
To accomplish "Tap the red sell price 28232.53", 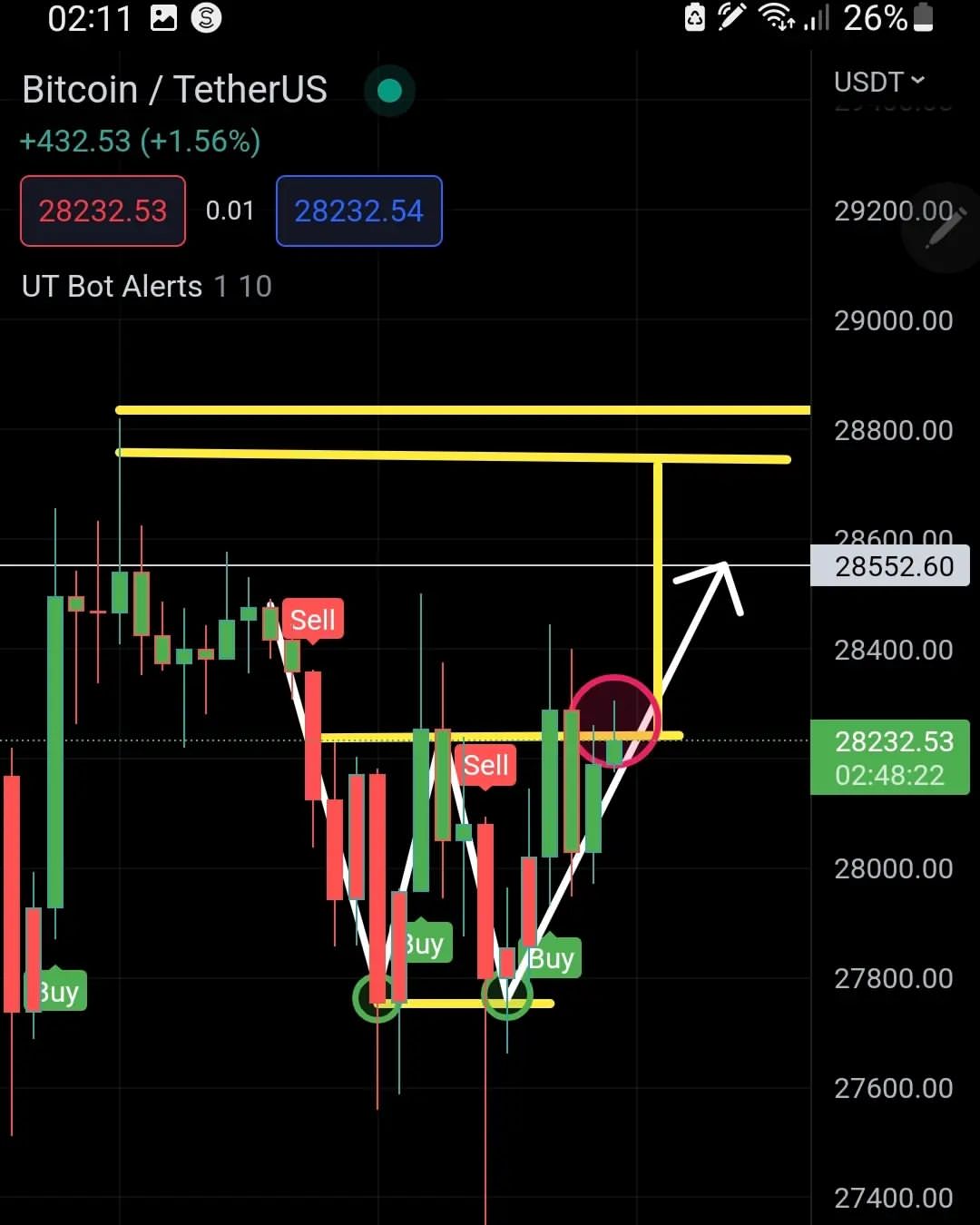I will [x=103, y=211].
